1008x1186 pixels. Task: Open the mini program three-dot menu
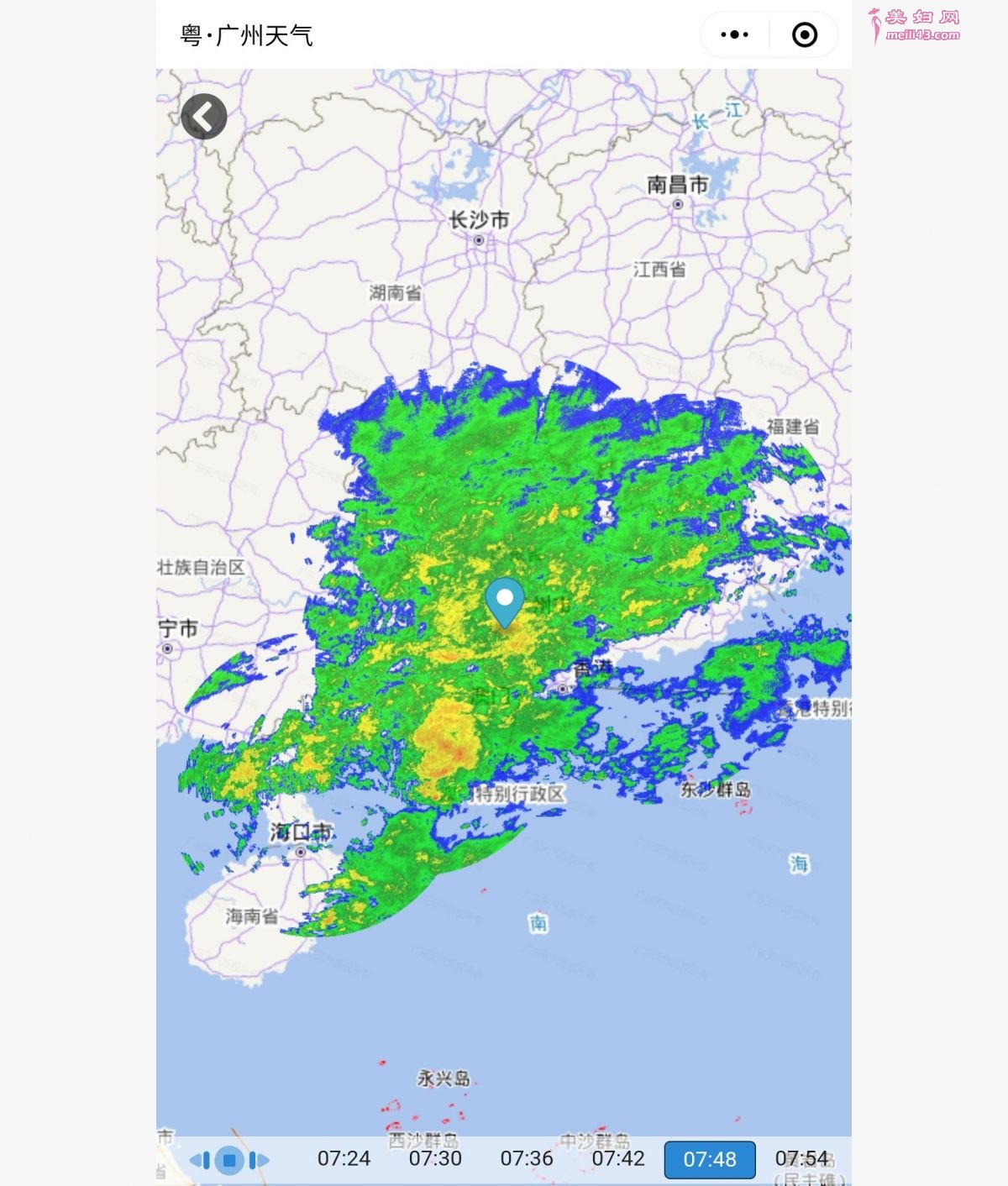tap(734, 35)
